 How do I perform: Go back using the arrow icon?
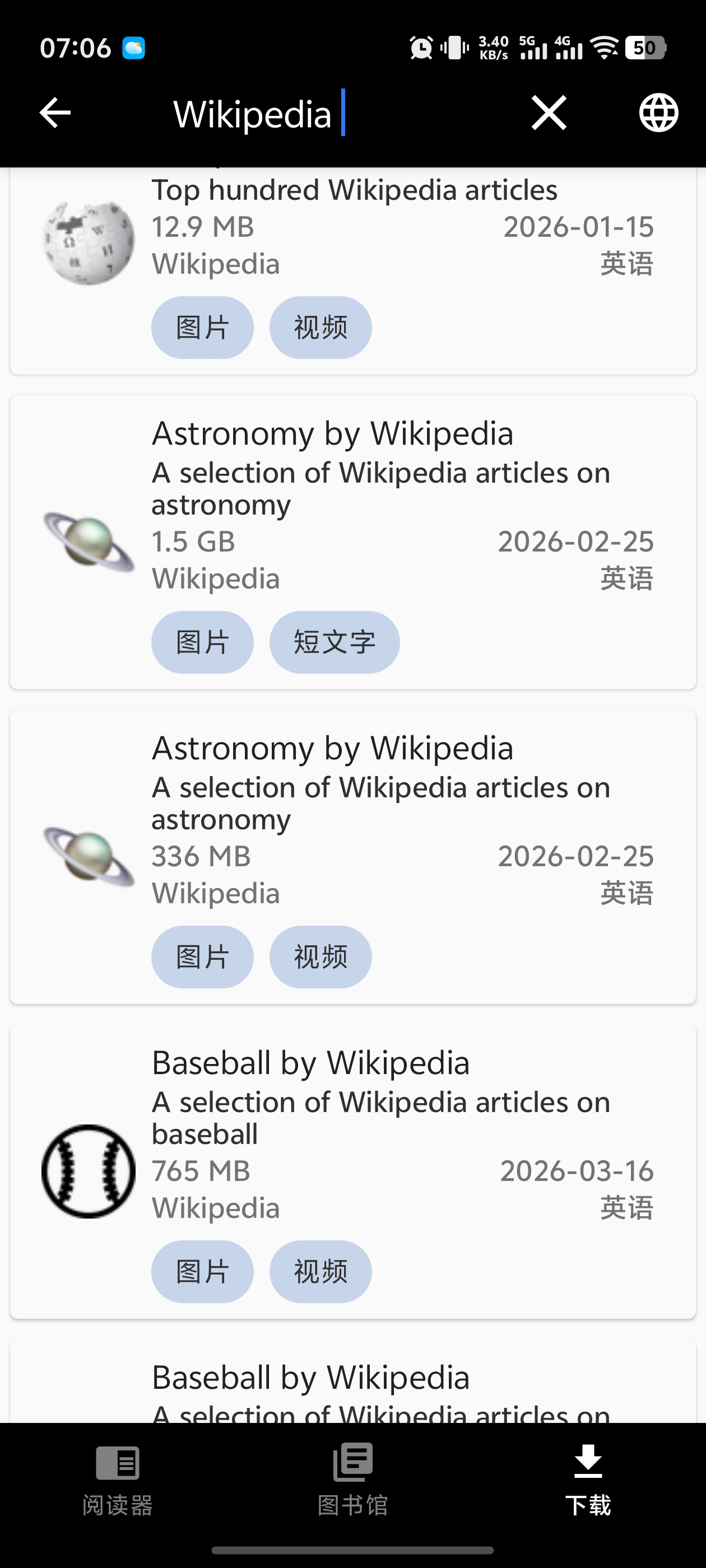[55, 113]
